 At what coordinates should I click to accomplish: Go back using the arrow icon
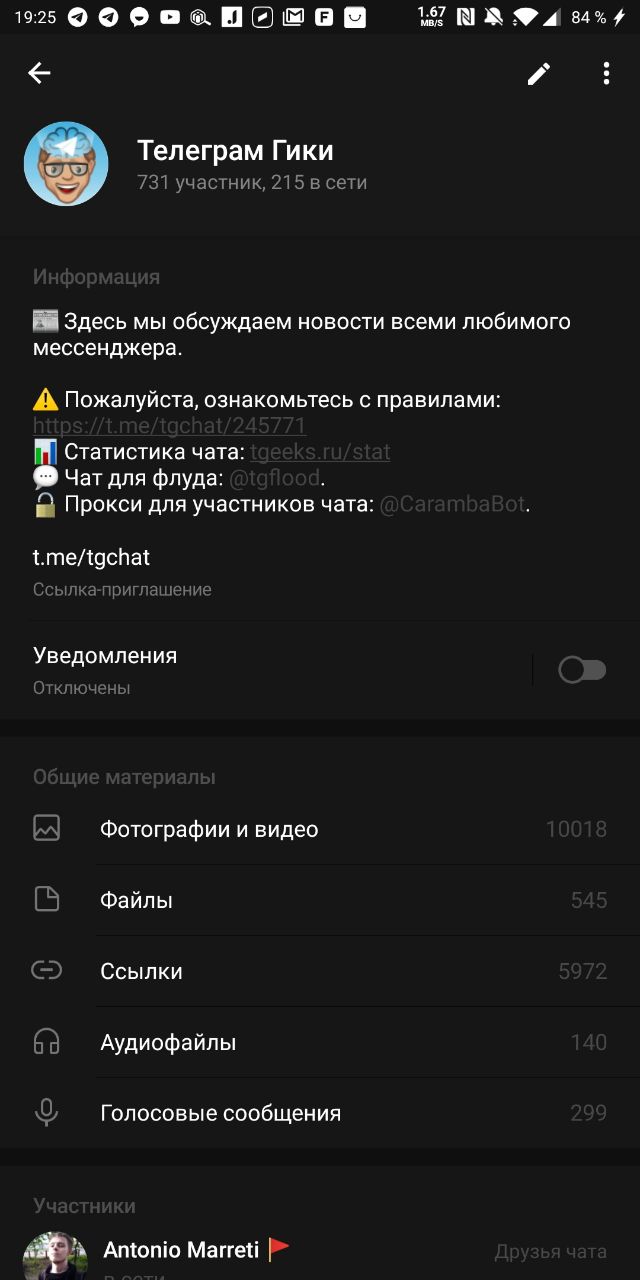click(39, 73)
